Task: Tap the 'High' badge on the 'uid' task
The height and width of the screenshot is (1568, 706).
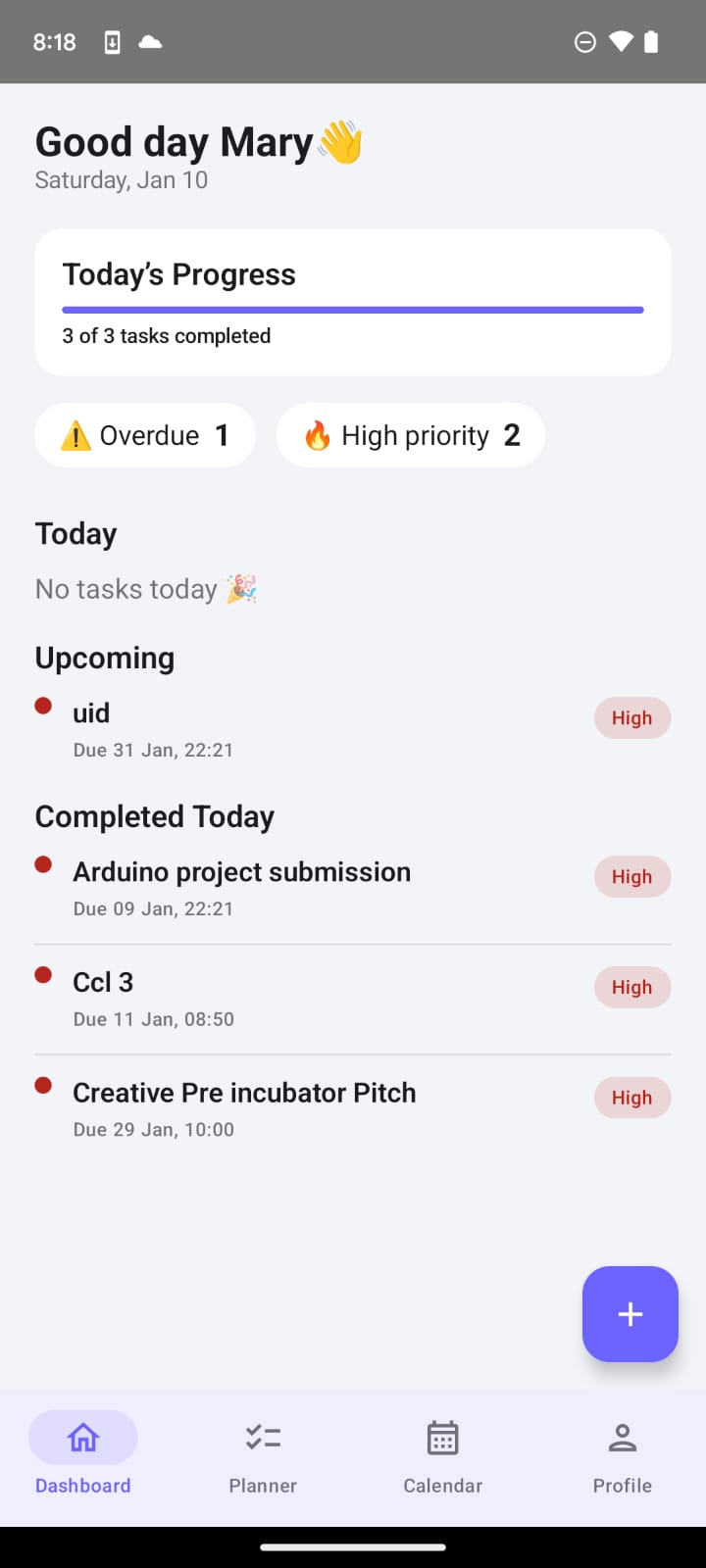Action: click(x=631, y=717)
